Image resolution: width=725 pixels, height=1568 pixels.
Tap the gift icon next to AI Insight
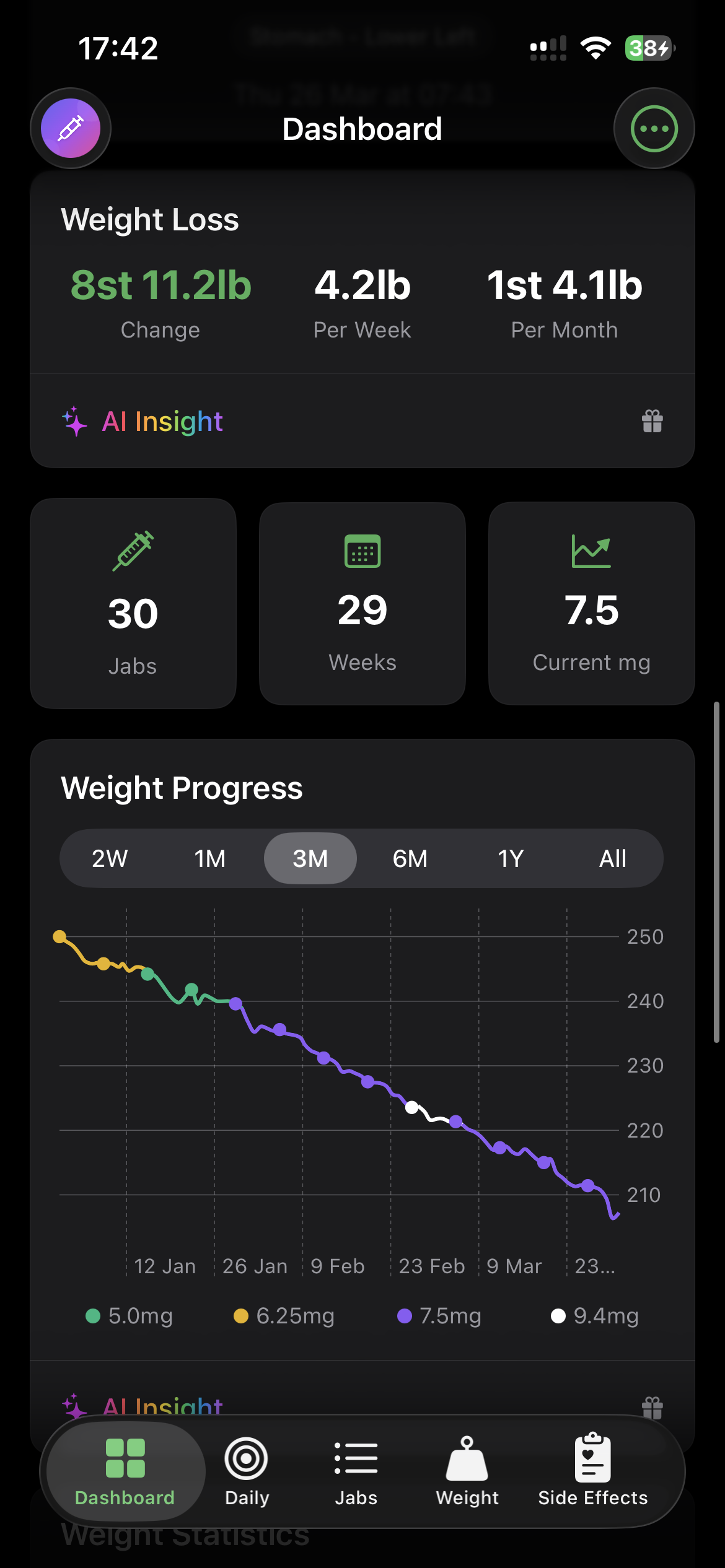(x=652, y=421)
